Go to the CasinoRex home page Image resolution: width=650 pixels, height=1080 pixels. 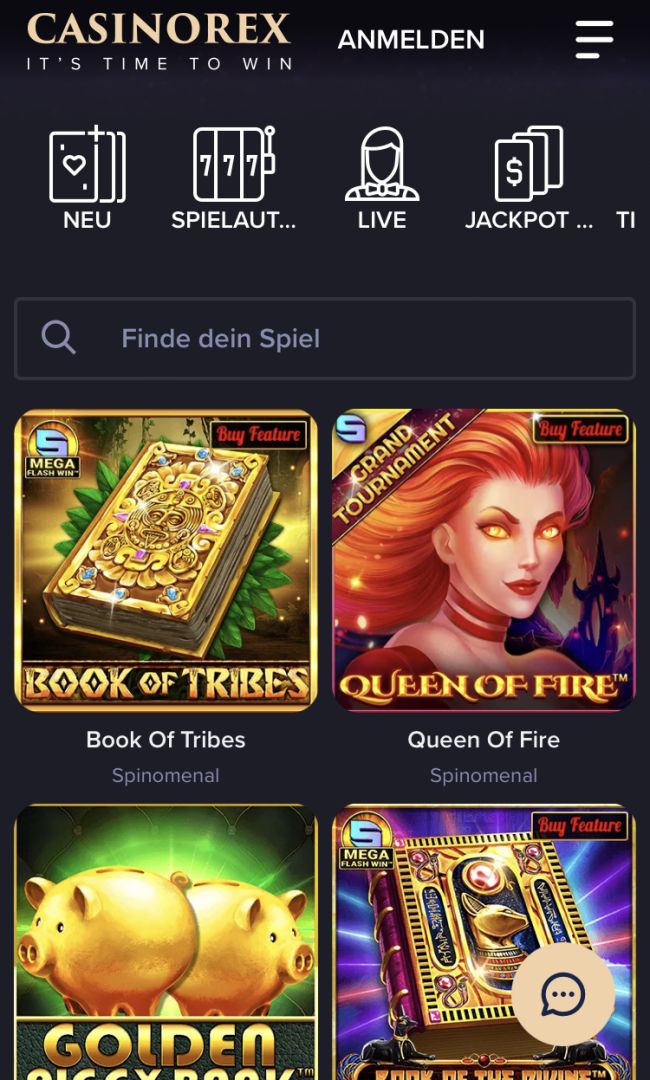[x=159, y=40]
